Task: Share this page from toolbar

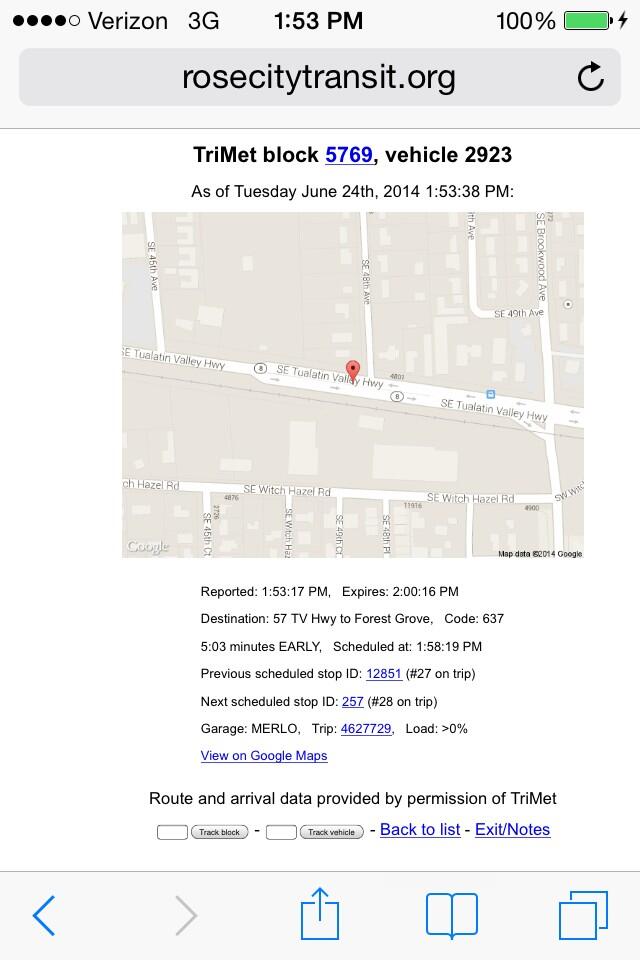Action: coord(320,914)
